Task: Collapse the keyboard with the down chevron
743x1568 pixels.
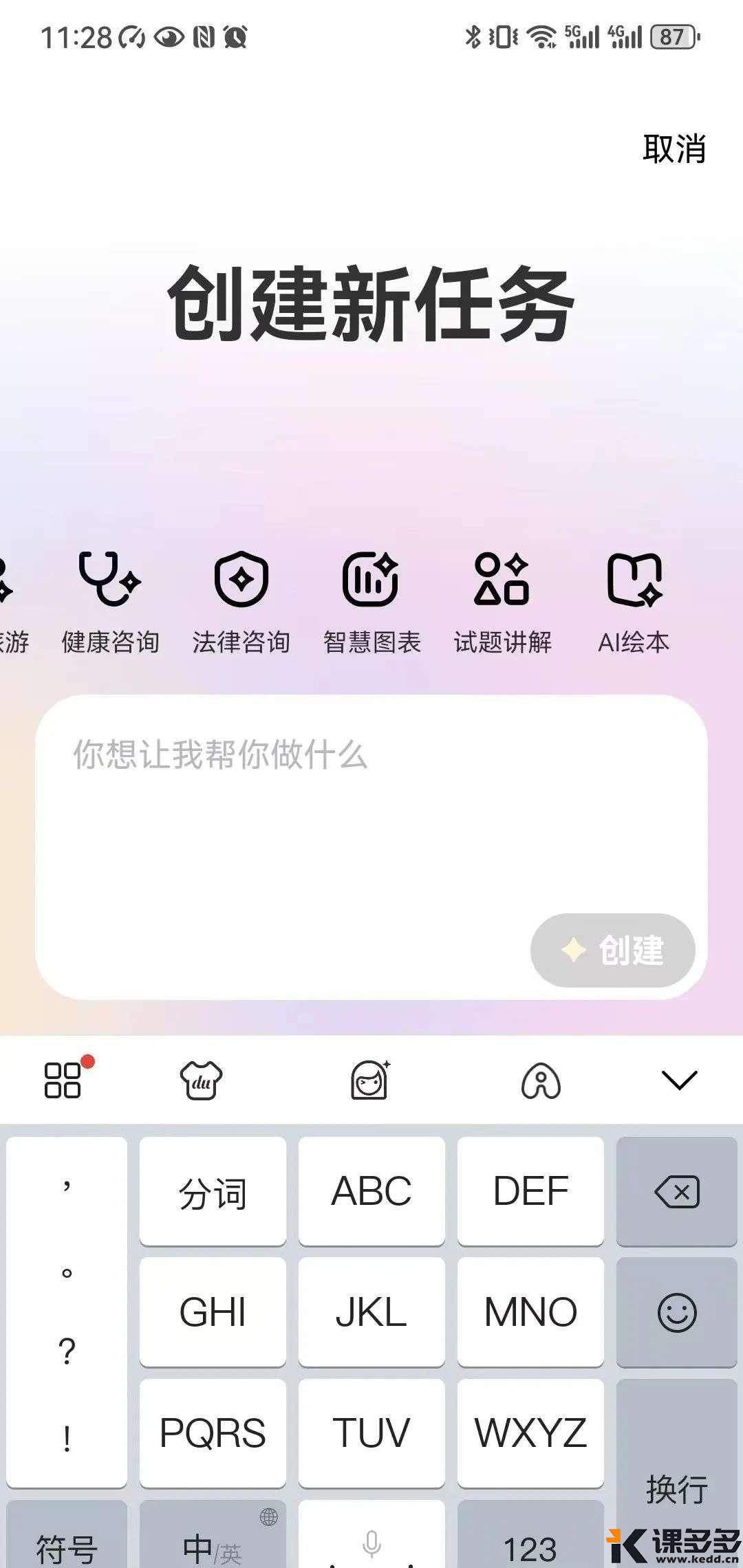Action: 679,1080
